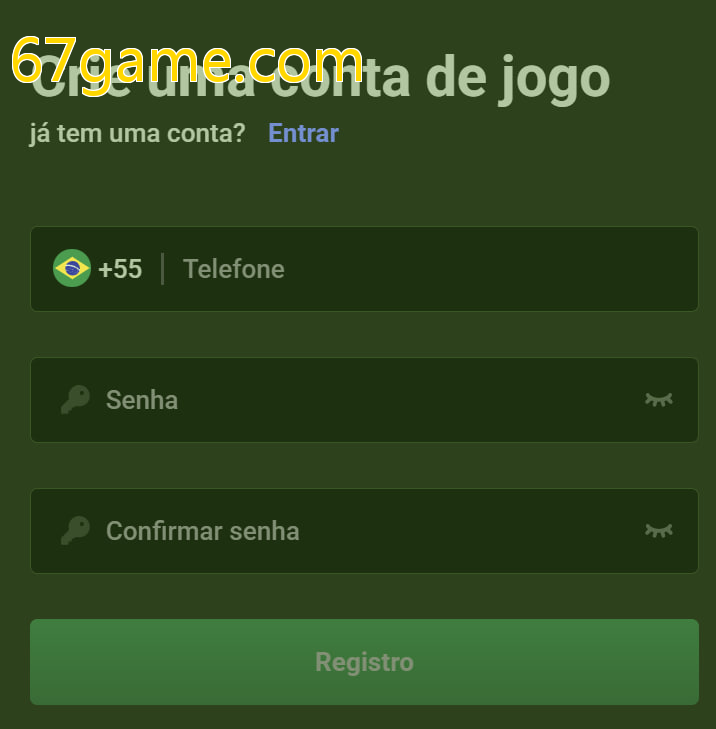Reveal the Confirmar senha password text
This screenshot has width=716, height=729.
pos(658,531)
